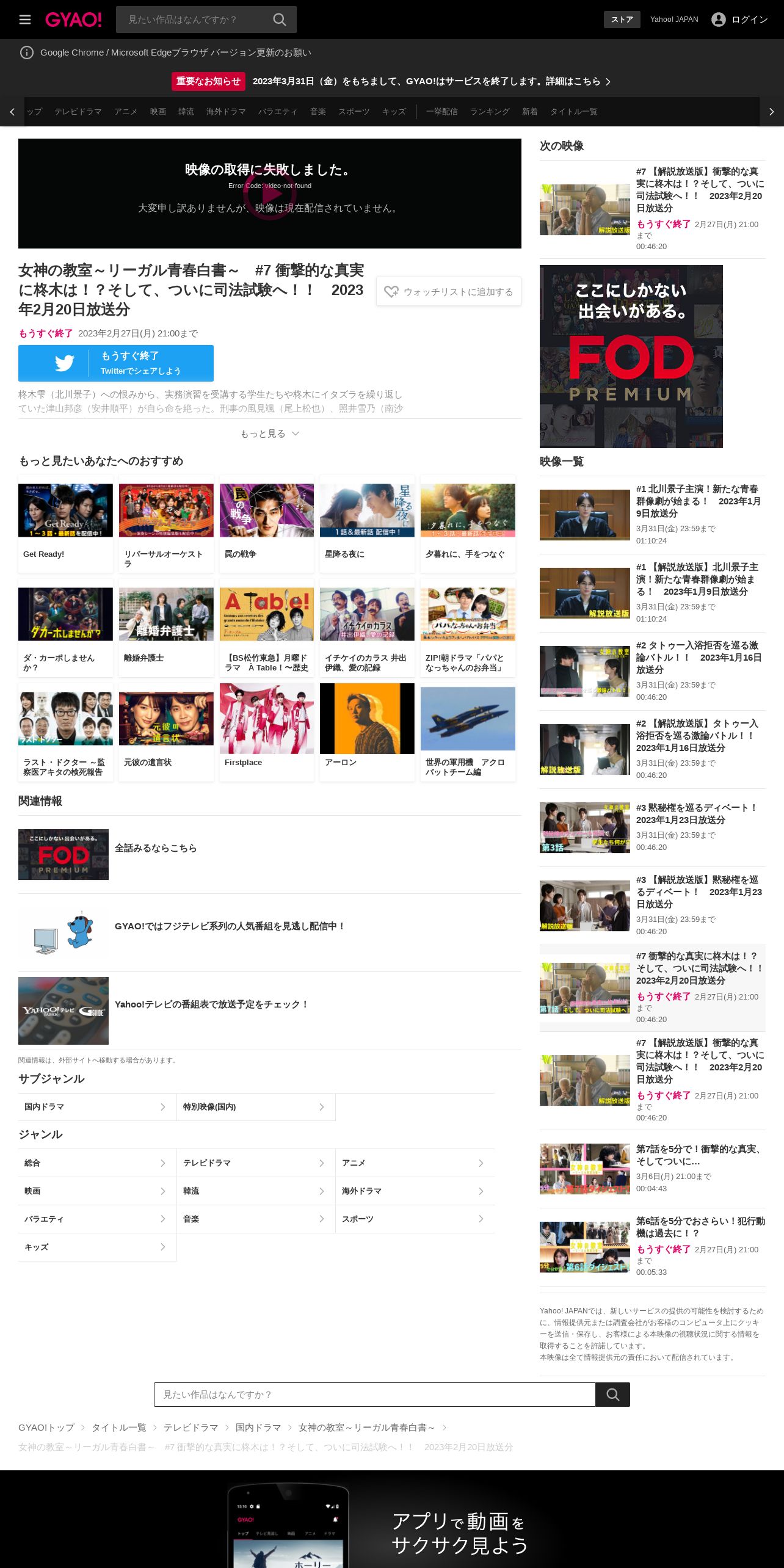Image resolution: width=784 pixels, height=1568 pixels.
Task: Switch to the ランキング tab
Action: pyautogui.click(x=490, y=112)
